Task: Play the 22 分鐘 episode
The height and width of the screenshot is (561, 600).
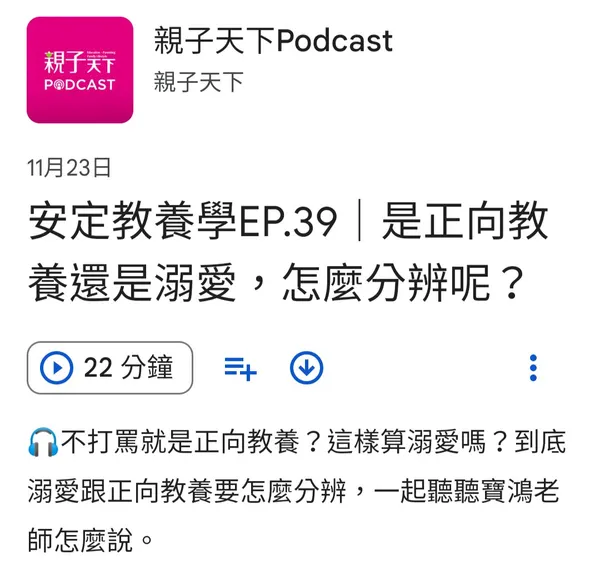Action: click(x=109, y=368)
